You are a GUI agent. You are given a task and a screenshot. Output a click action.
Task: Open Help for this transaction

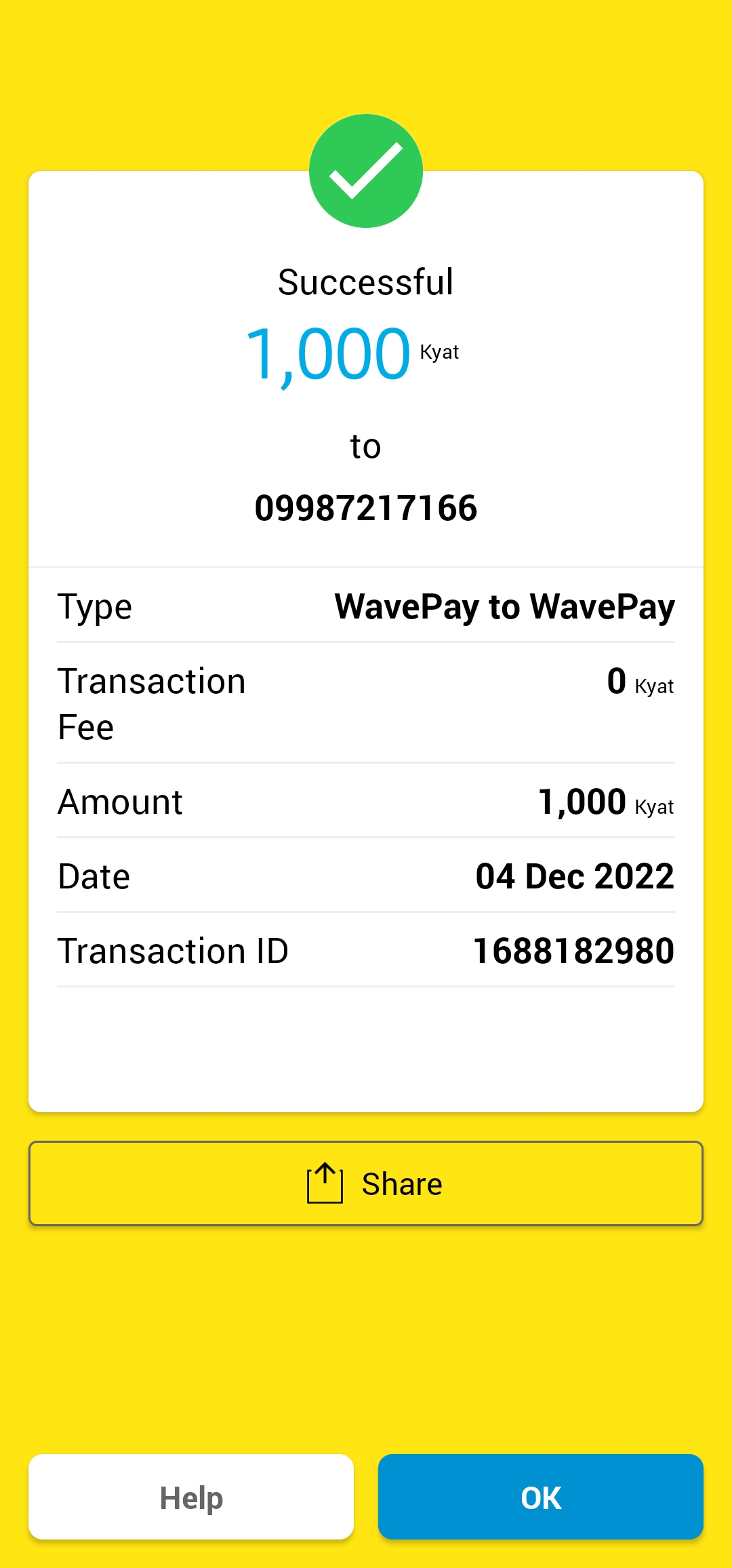191,1497
